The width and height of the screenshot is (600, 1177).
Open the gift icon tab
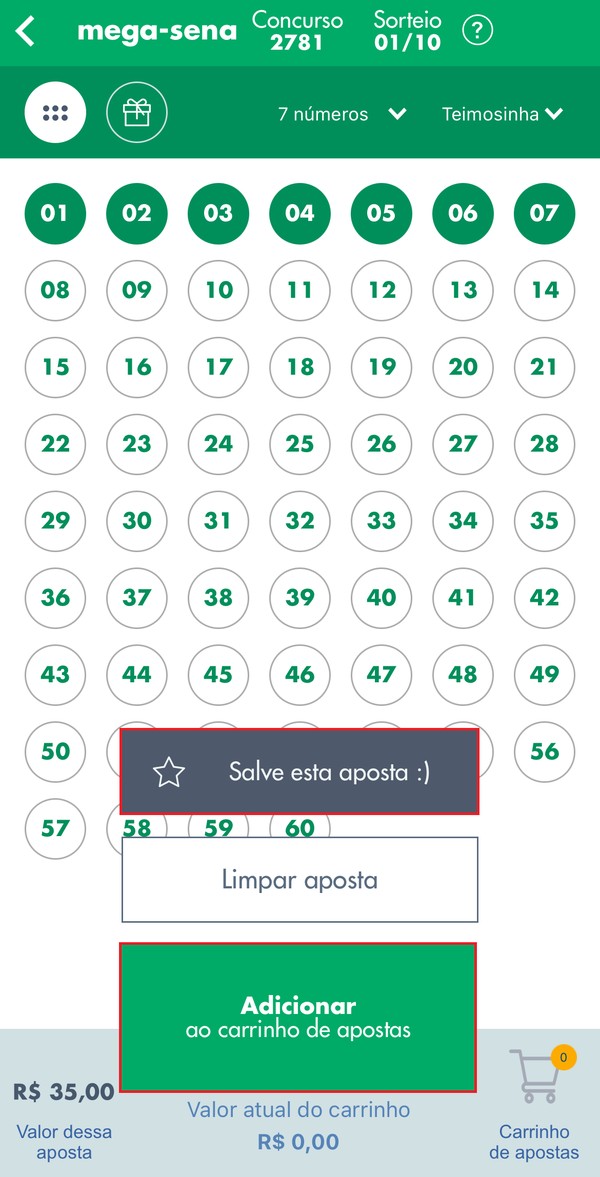click(137, 113)
